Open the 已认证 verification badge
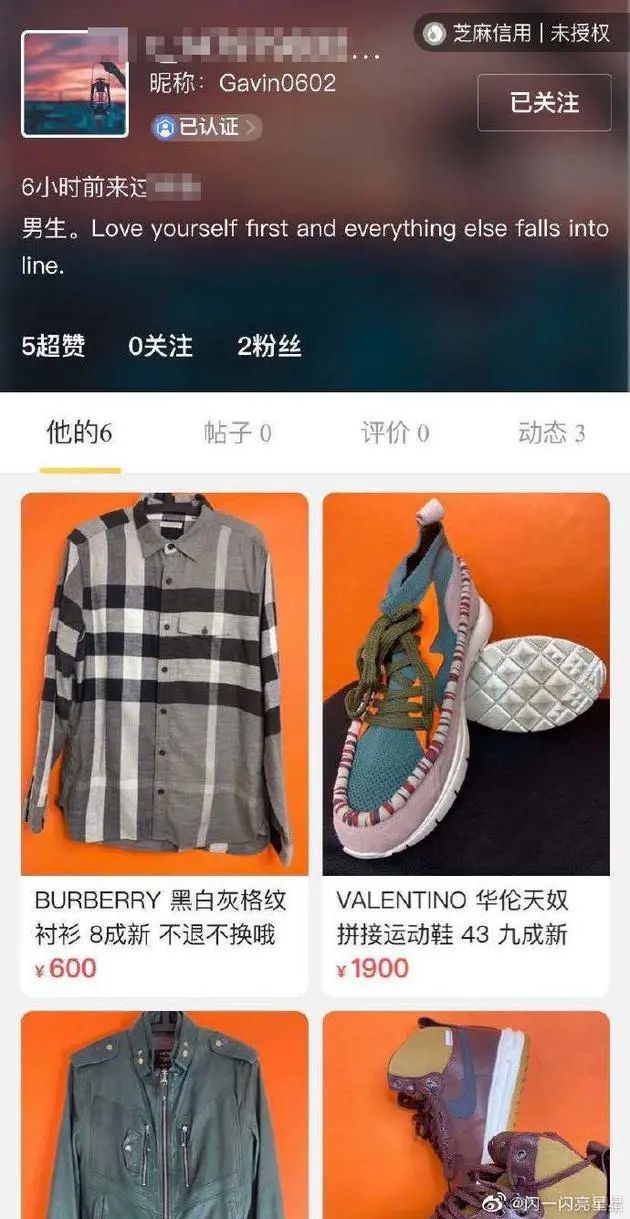630x1219 pixels. point(207,127)
